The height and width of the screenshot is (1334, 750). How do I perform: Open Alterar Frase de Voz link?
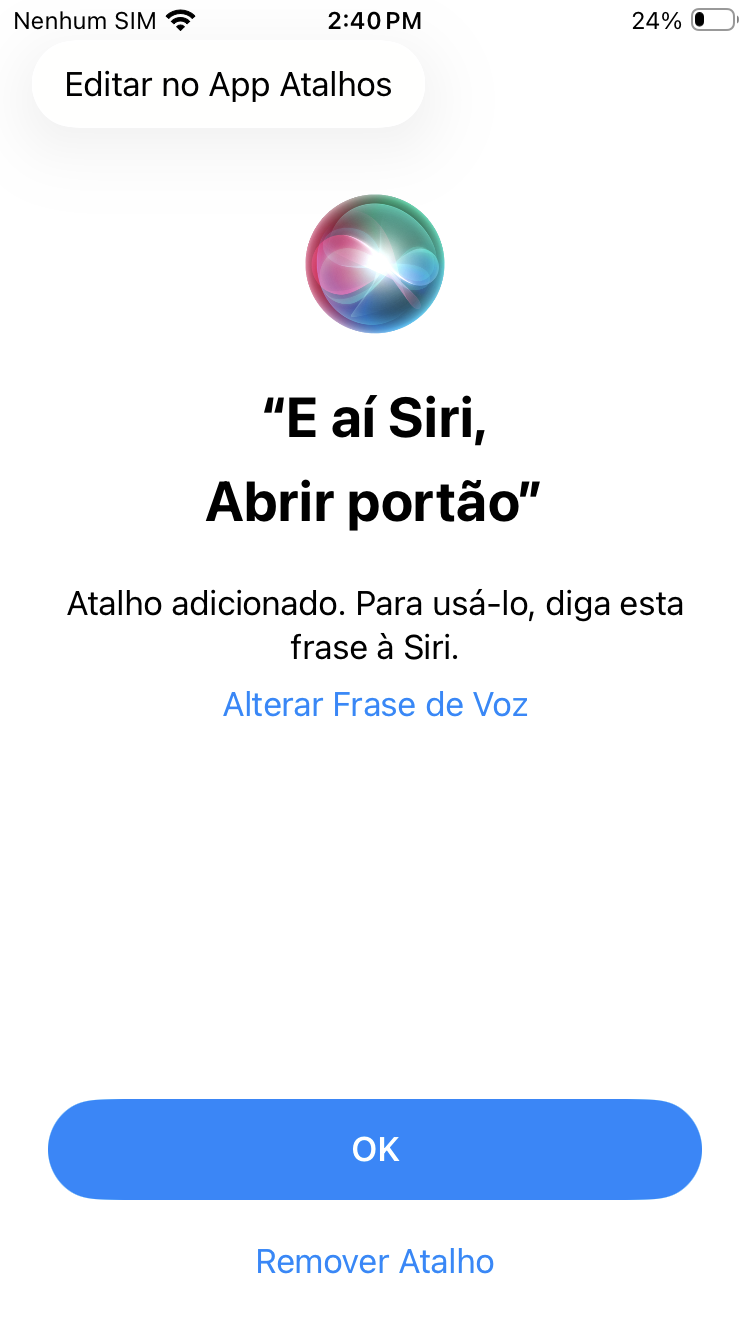(375, 705)
